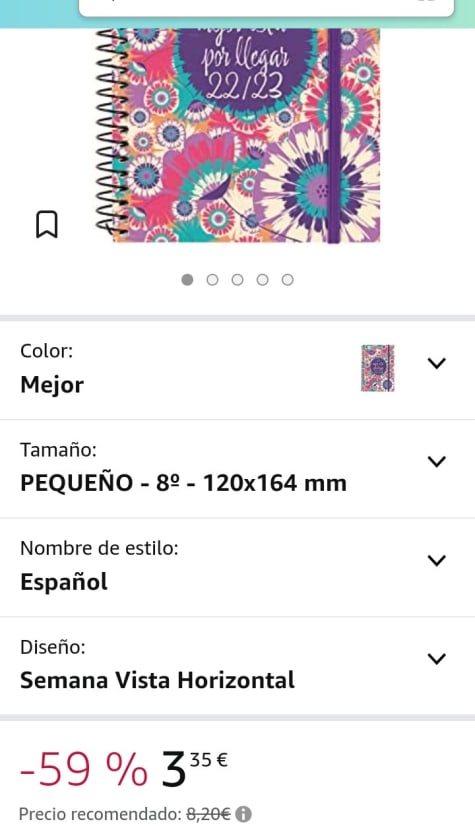Open the Tamaño size selector

click(238, 469)
